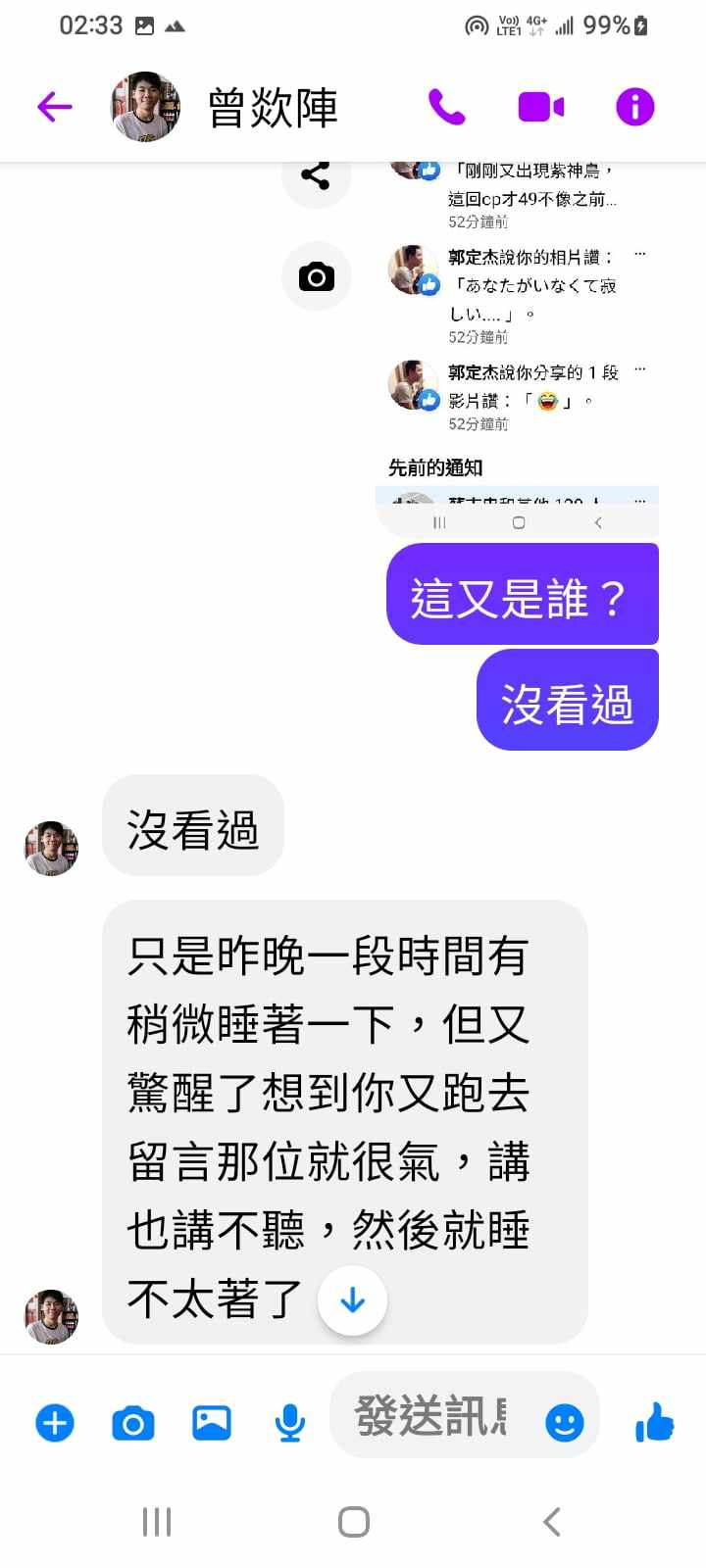
Task: Jump to the latest message
Action: pyautogui.click(x=352, y=1300)
